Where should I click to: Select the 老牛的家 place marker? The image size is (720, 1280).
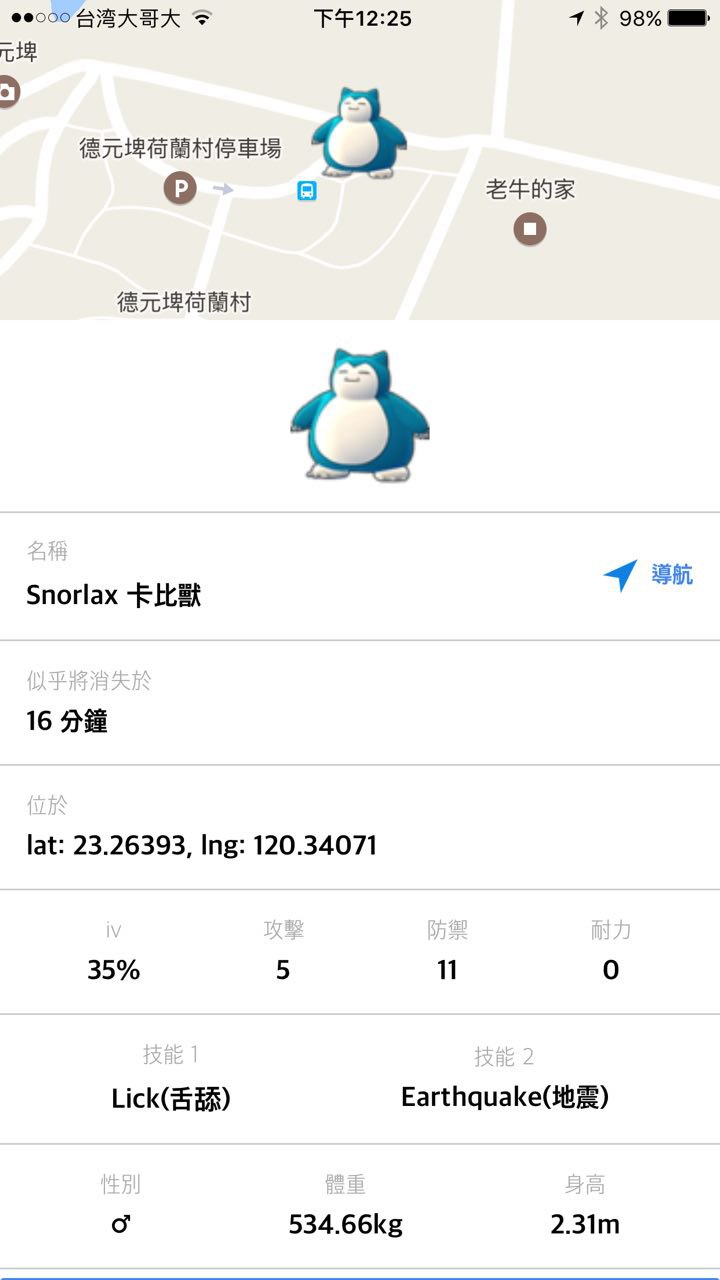(530, 230)
